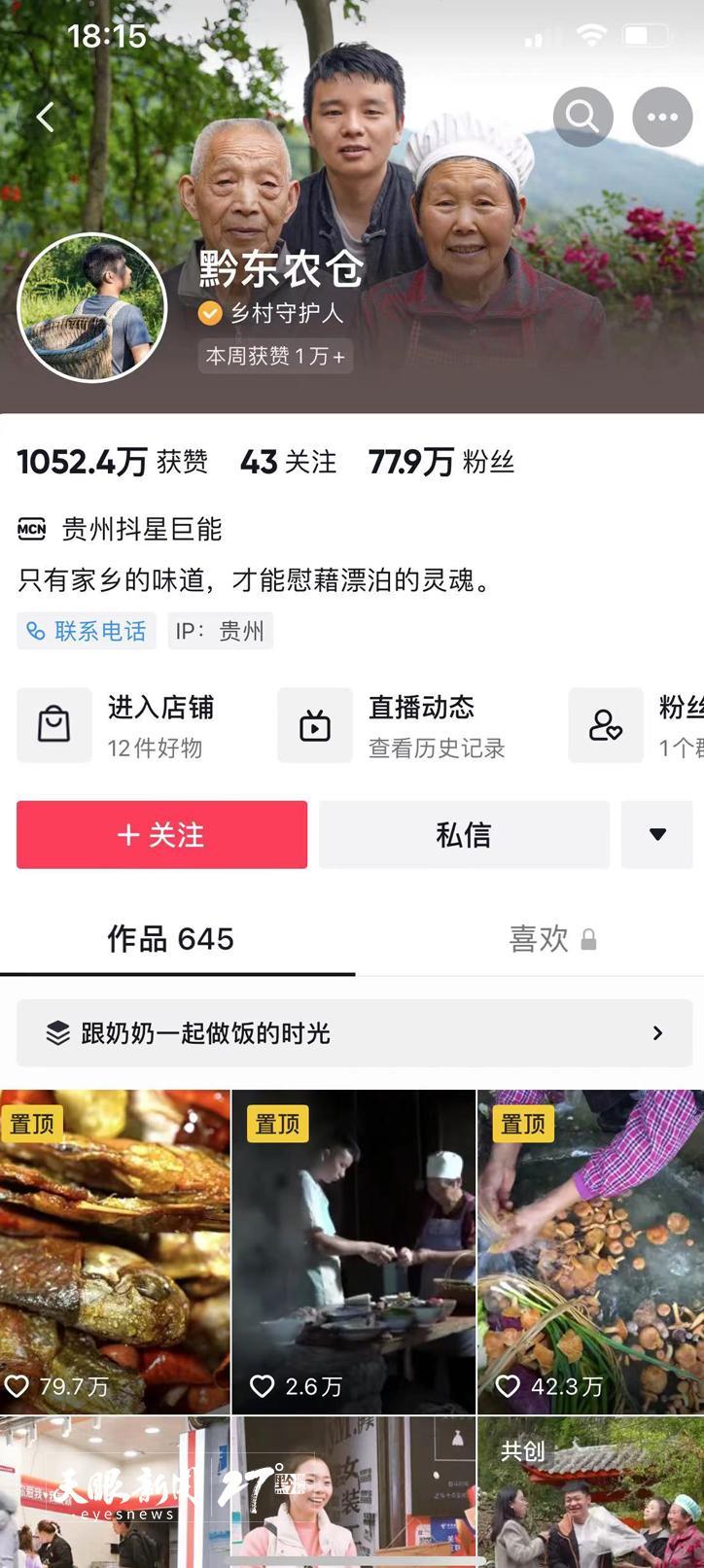Viewport: 704px width, 1568px height.
Task: Open pinned video with 42.3万 likes
Action: (591, 1251)
